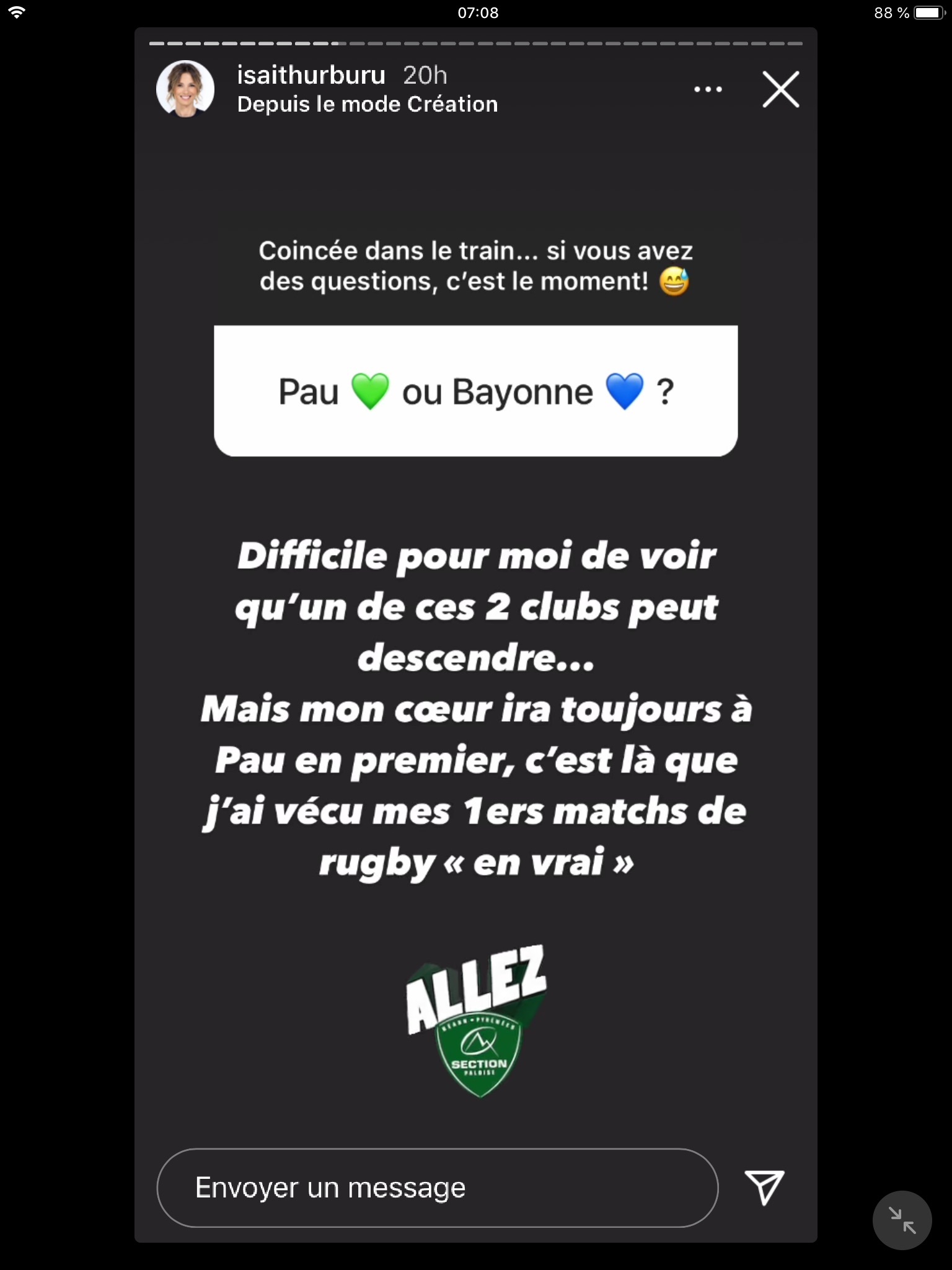Share the story via paper plane icon
This screenshot has width=952, height=1270.
point(764,1188)
